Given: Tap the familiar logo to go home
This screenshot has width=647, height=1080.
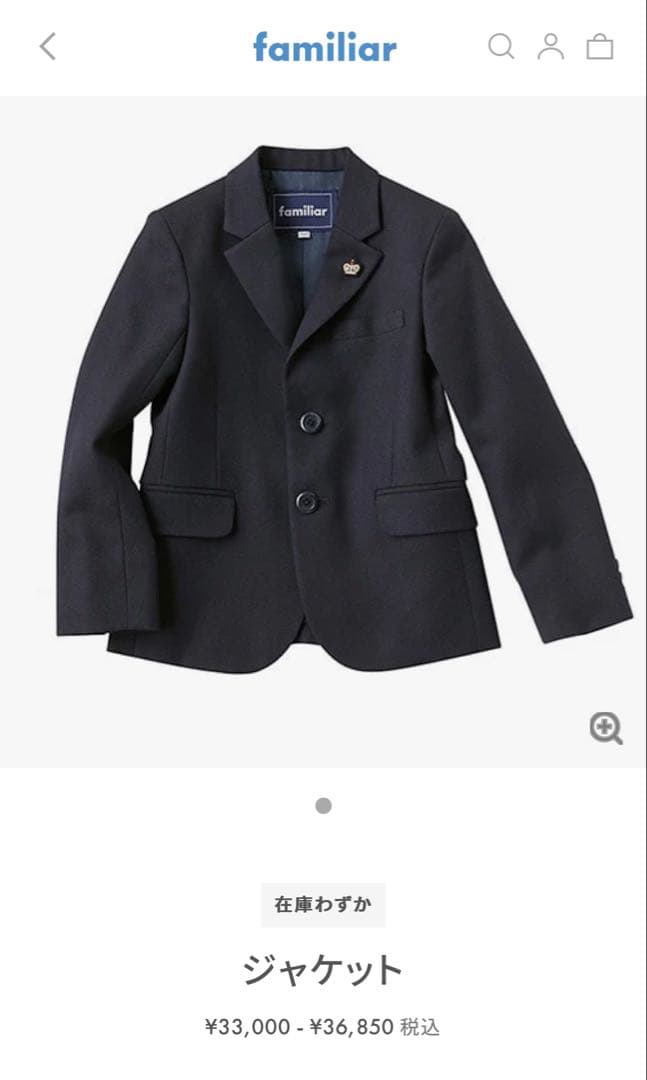Looking at the screenshot, I should coord(324,47).
